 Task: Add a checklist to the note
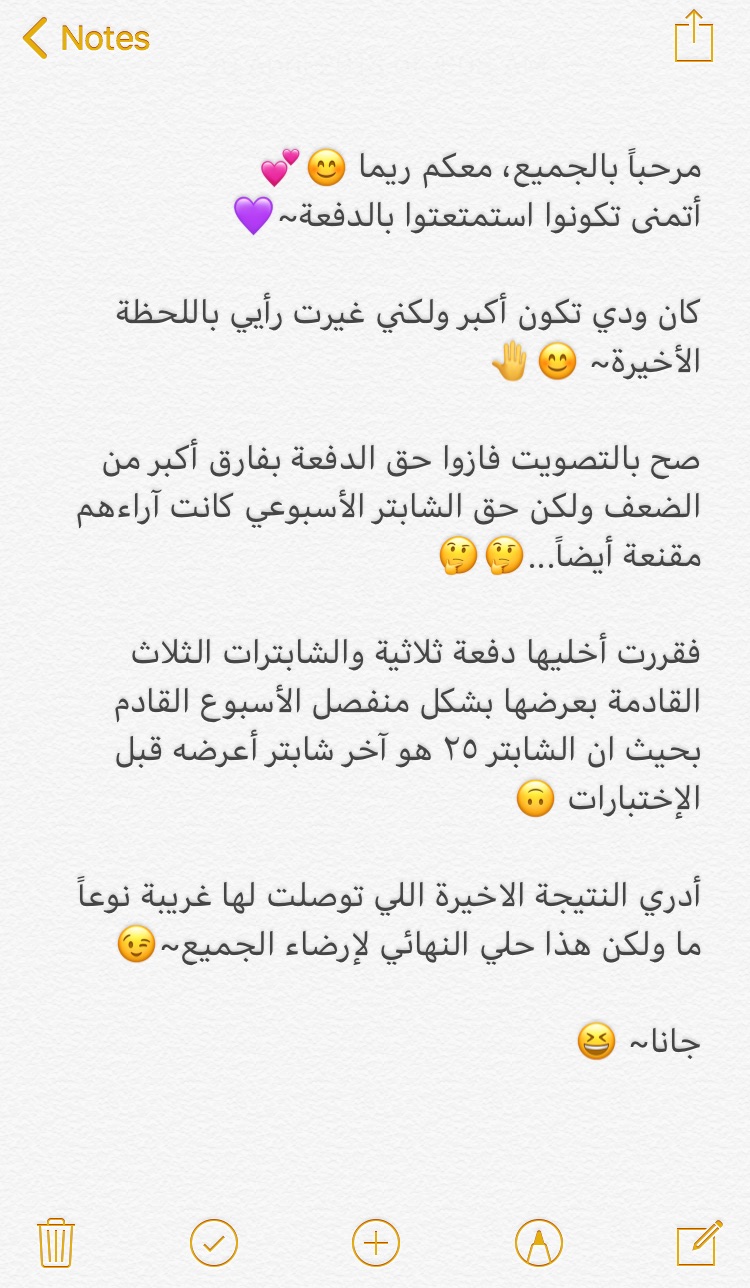click(x=214, y=1243)
